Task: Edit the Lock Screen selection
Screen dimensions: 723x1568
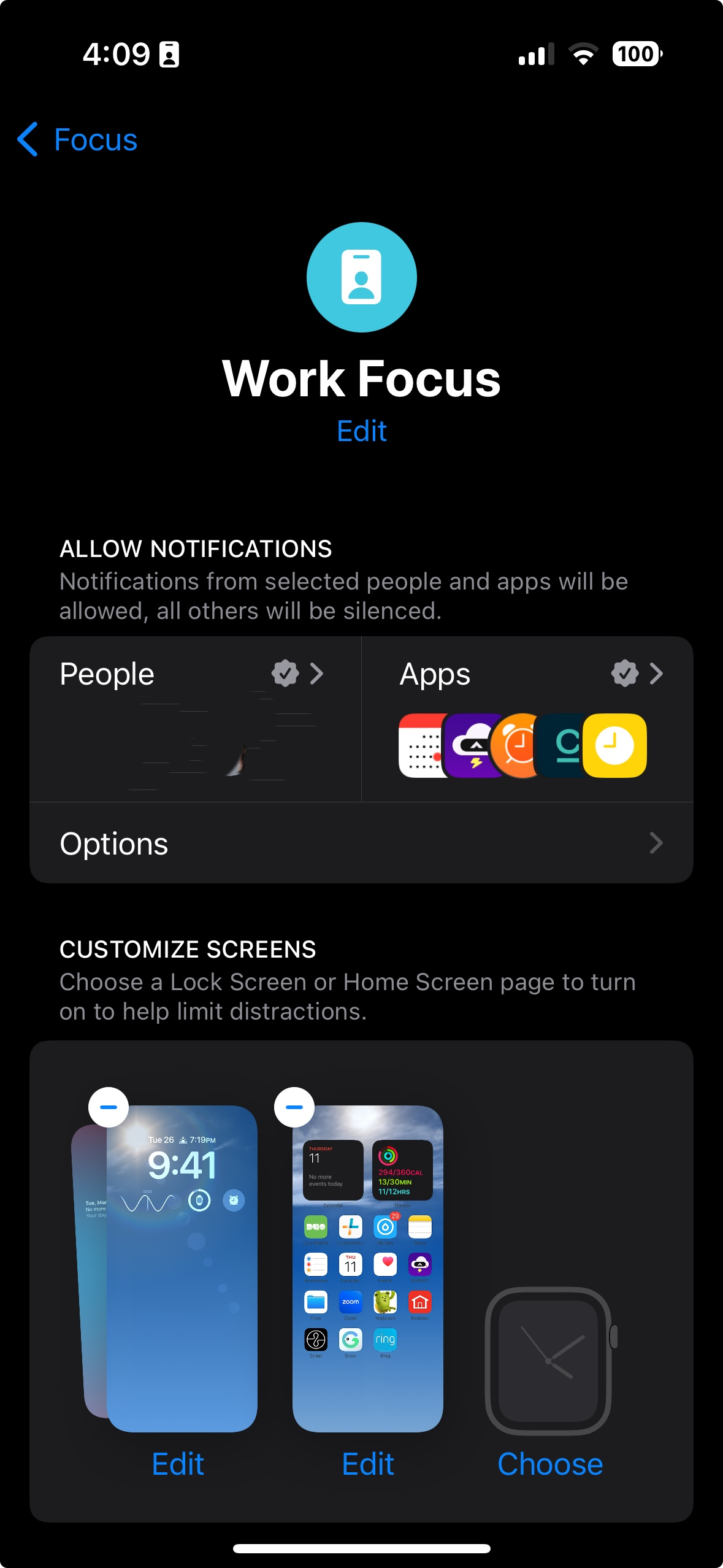Action: (x=178, y=1464)
